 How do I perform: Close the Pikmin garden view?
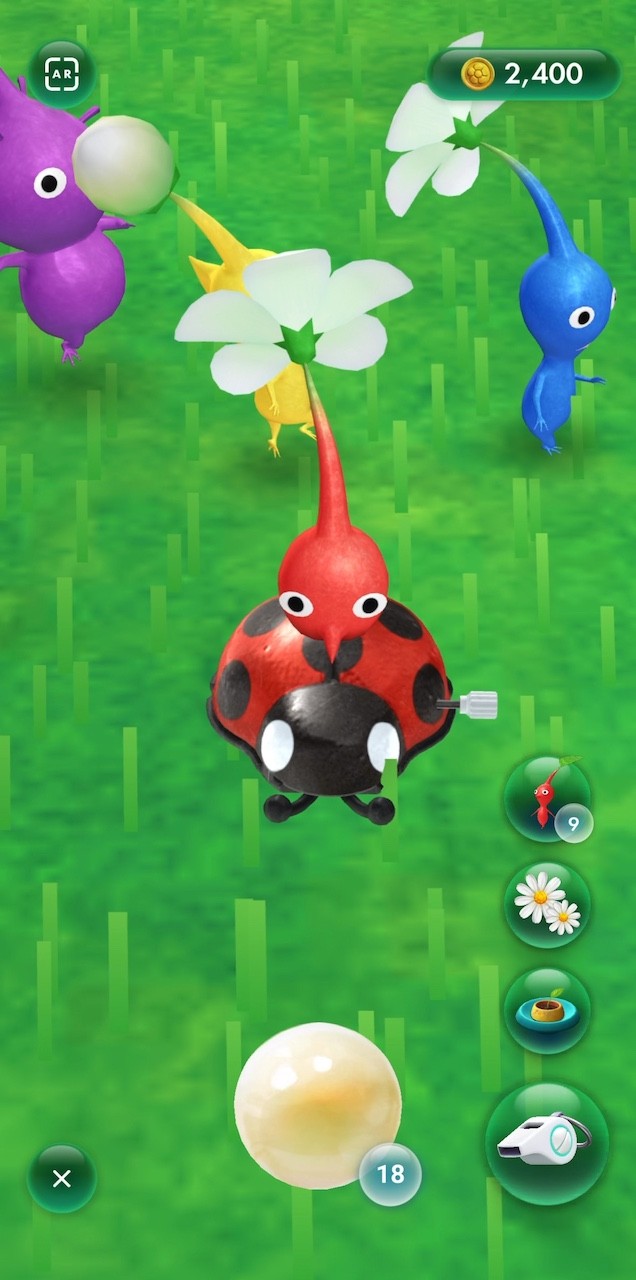point(62,1179)
